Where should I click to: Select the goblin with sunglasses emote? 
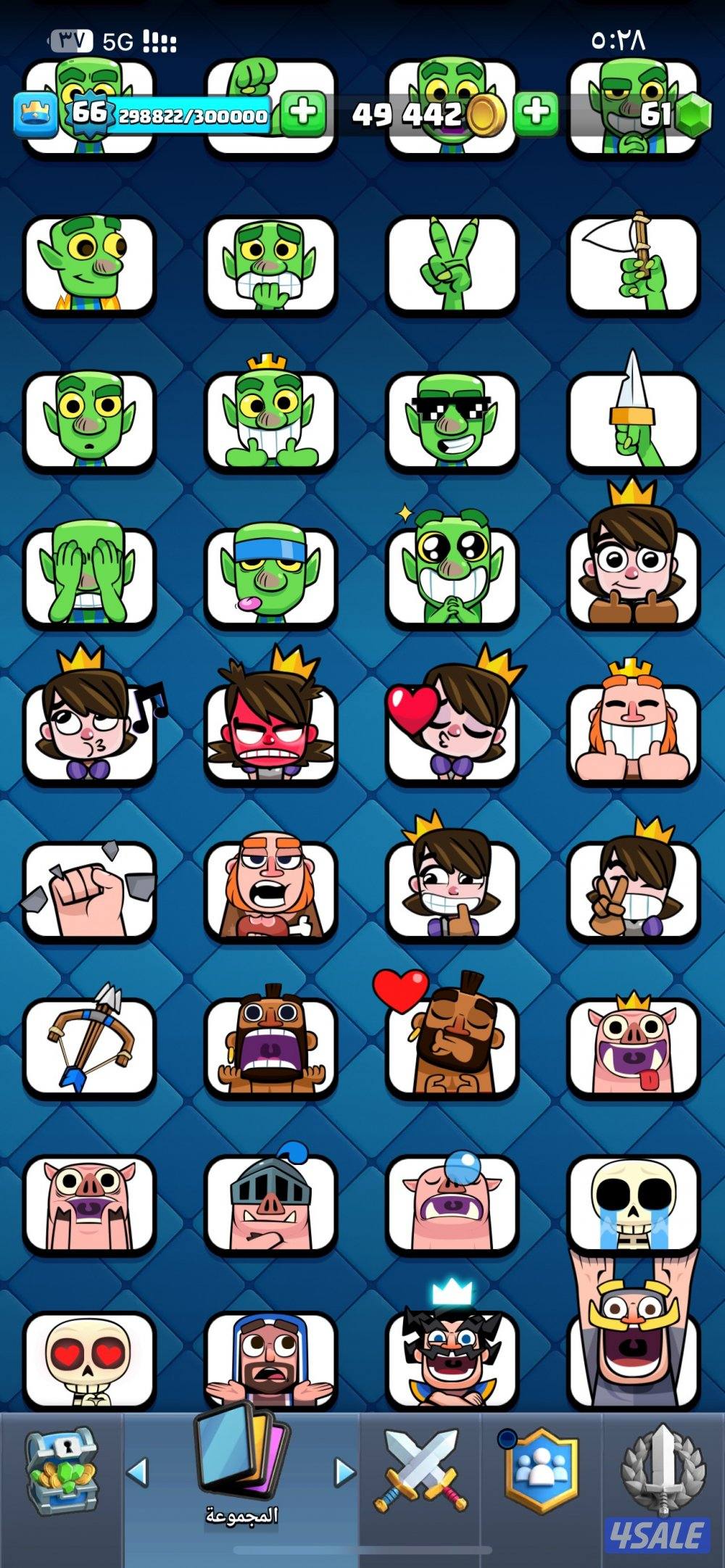[451, 420]
